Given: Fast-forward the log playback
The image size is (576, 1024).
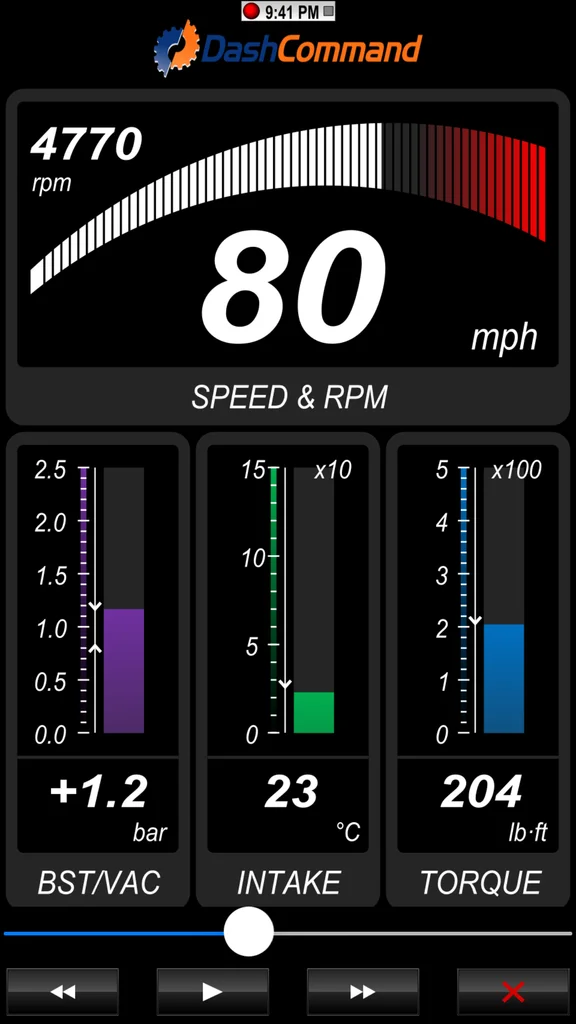Looking at the screenshot, I should 362,992.
